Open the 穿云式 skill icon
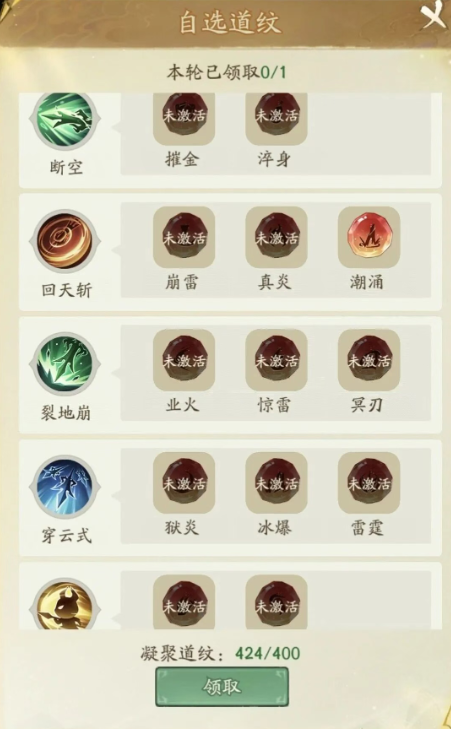 coord(64,486)
